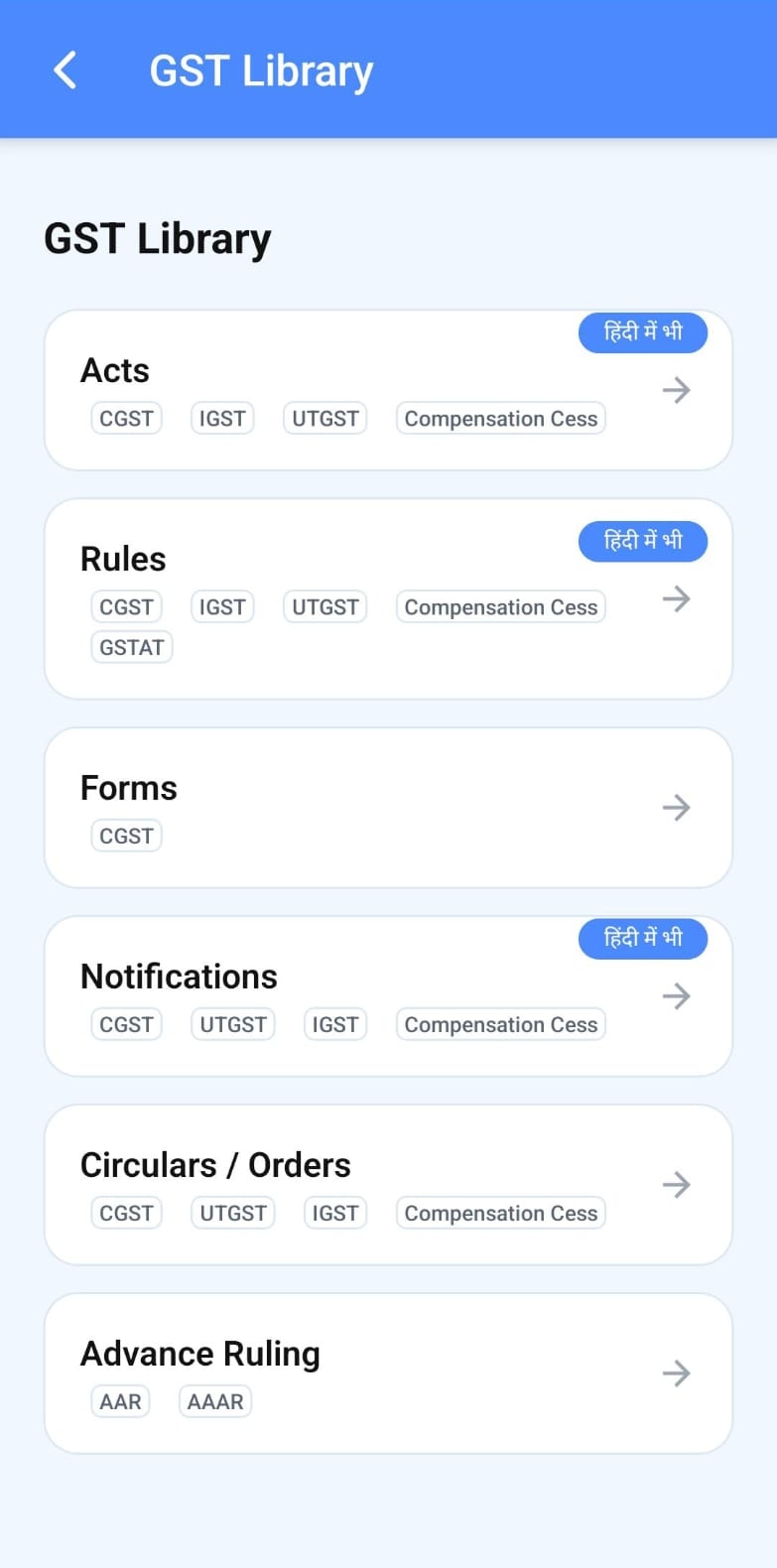Open the Notifications card

387,978
